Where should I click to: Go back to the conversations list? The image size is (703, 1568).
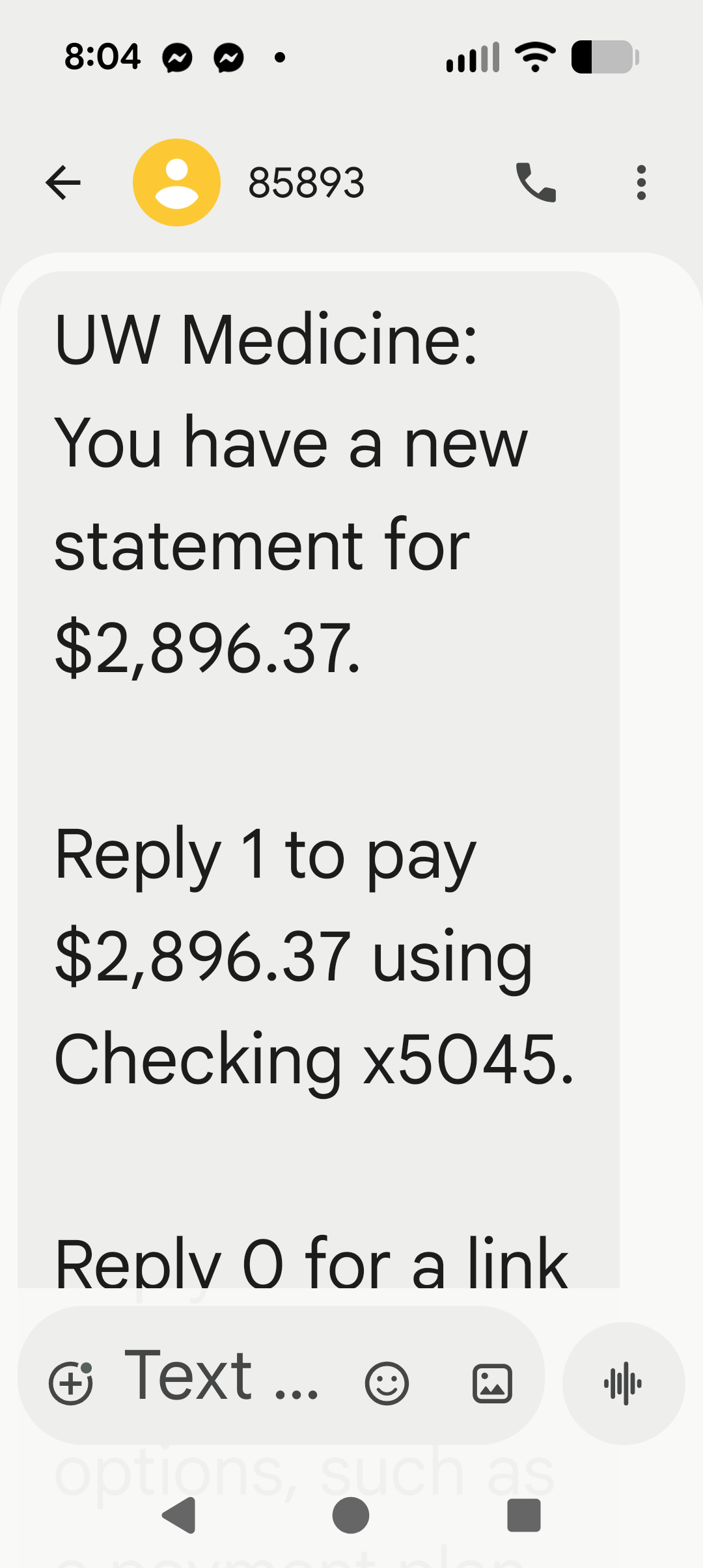point(63,182)
